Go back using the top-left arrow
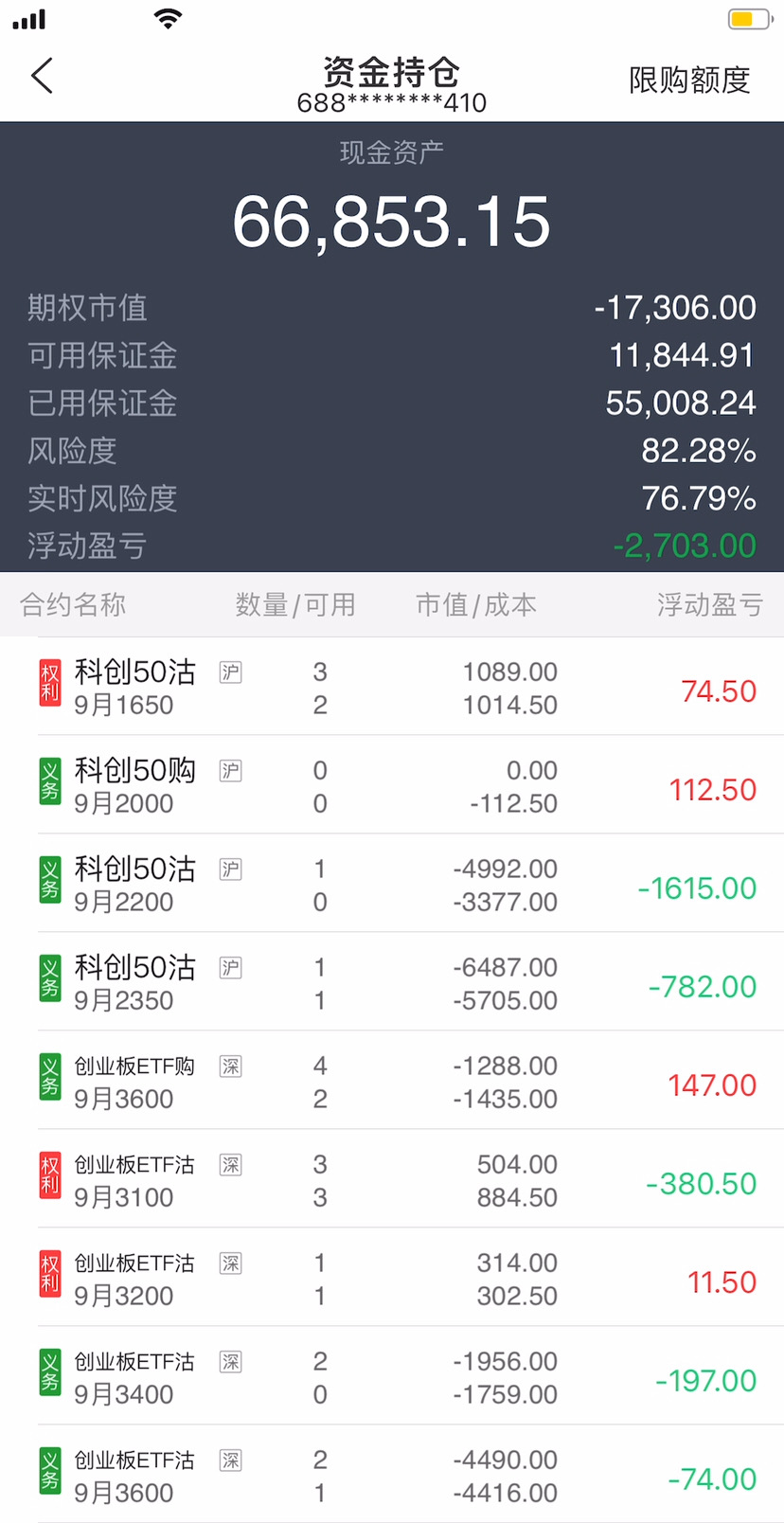This screenshot has height=1523, width=784. click(x=42, y=76)
